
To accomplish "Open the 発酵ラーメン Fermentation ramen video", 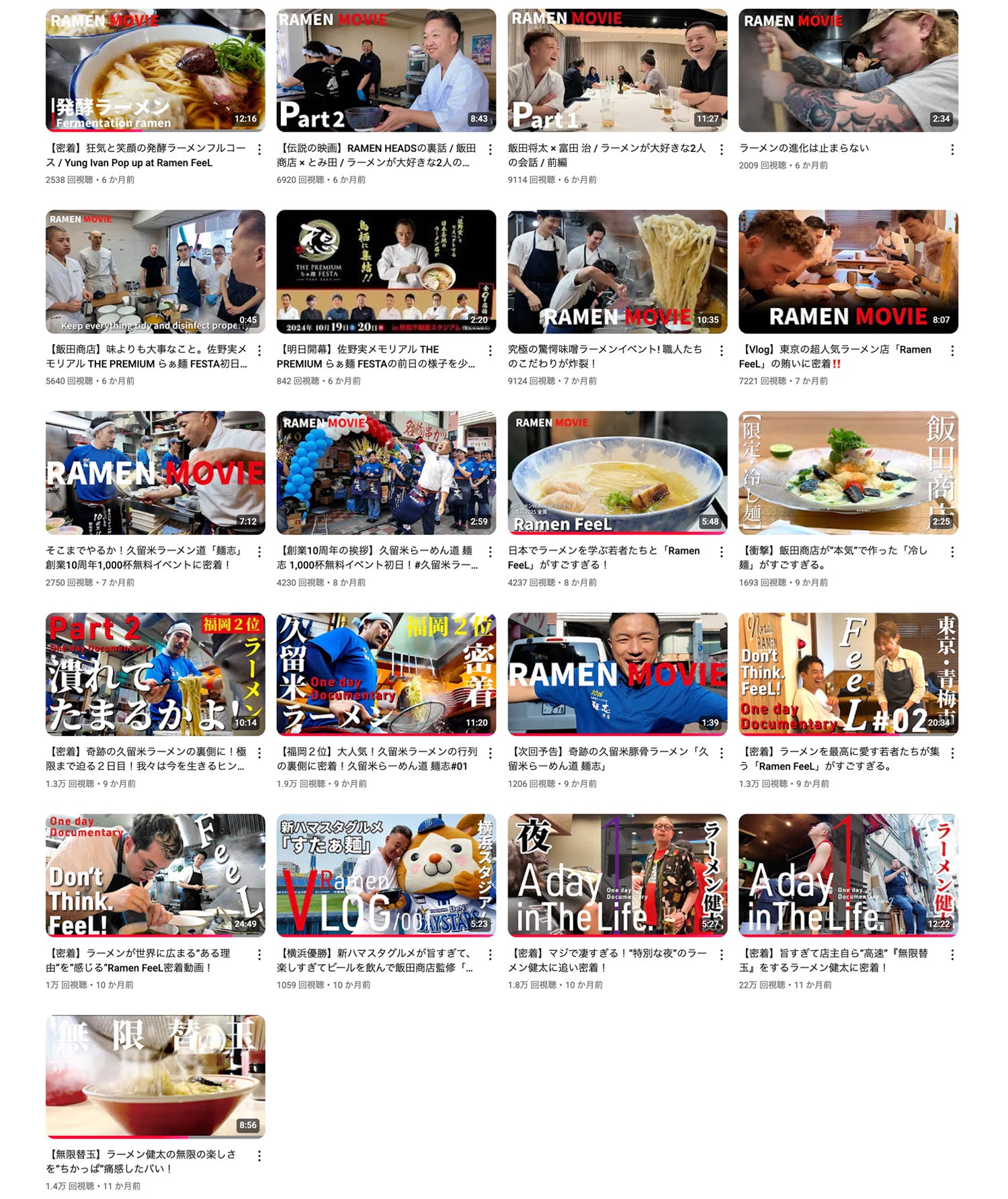I will click(155, 71).
